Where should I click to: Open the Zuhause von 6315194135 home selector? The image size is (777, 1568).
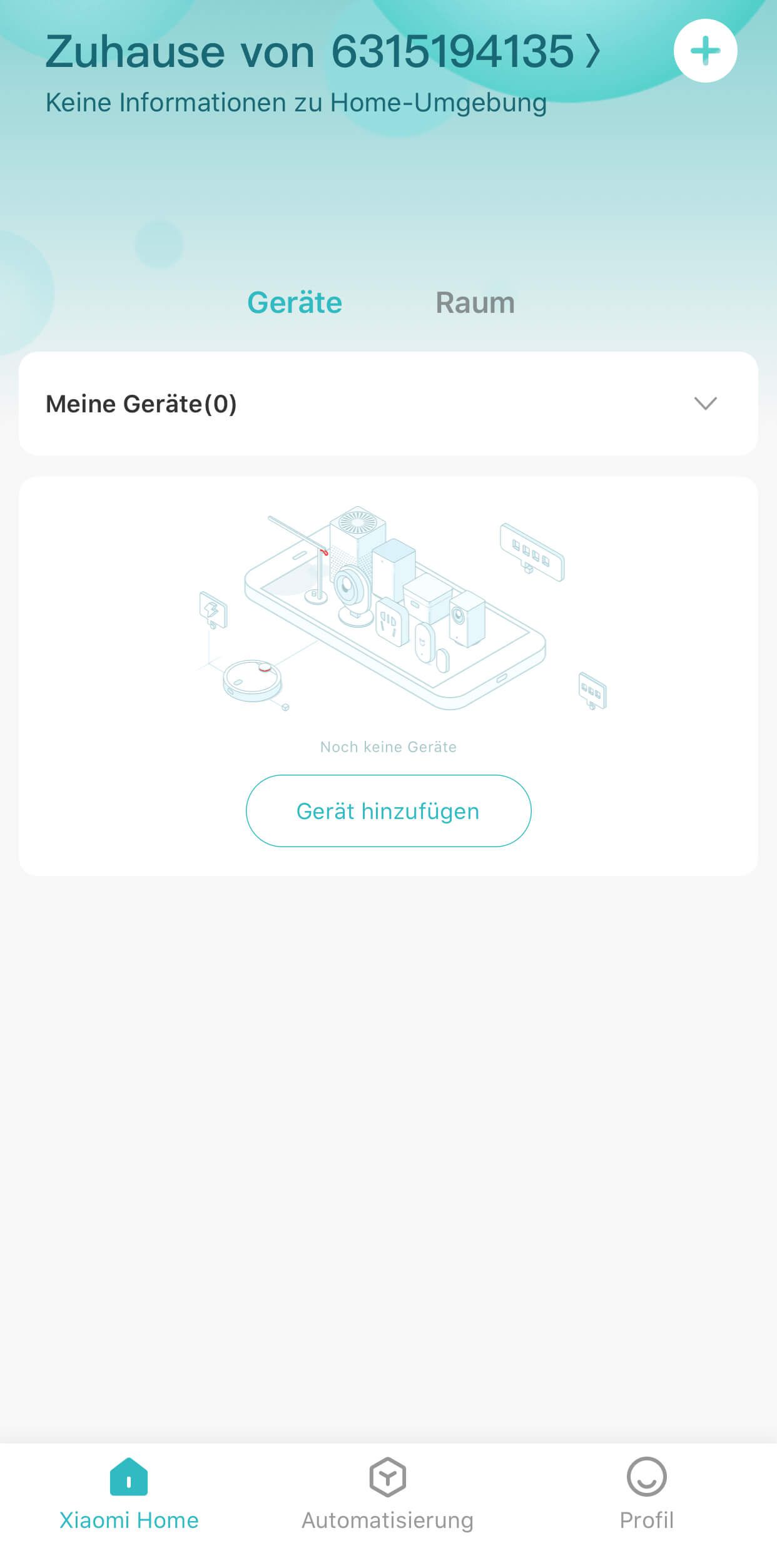tap(323, 51)
